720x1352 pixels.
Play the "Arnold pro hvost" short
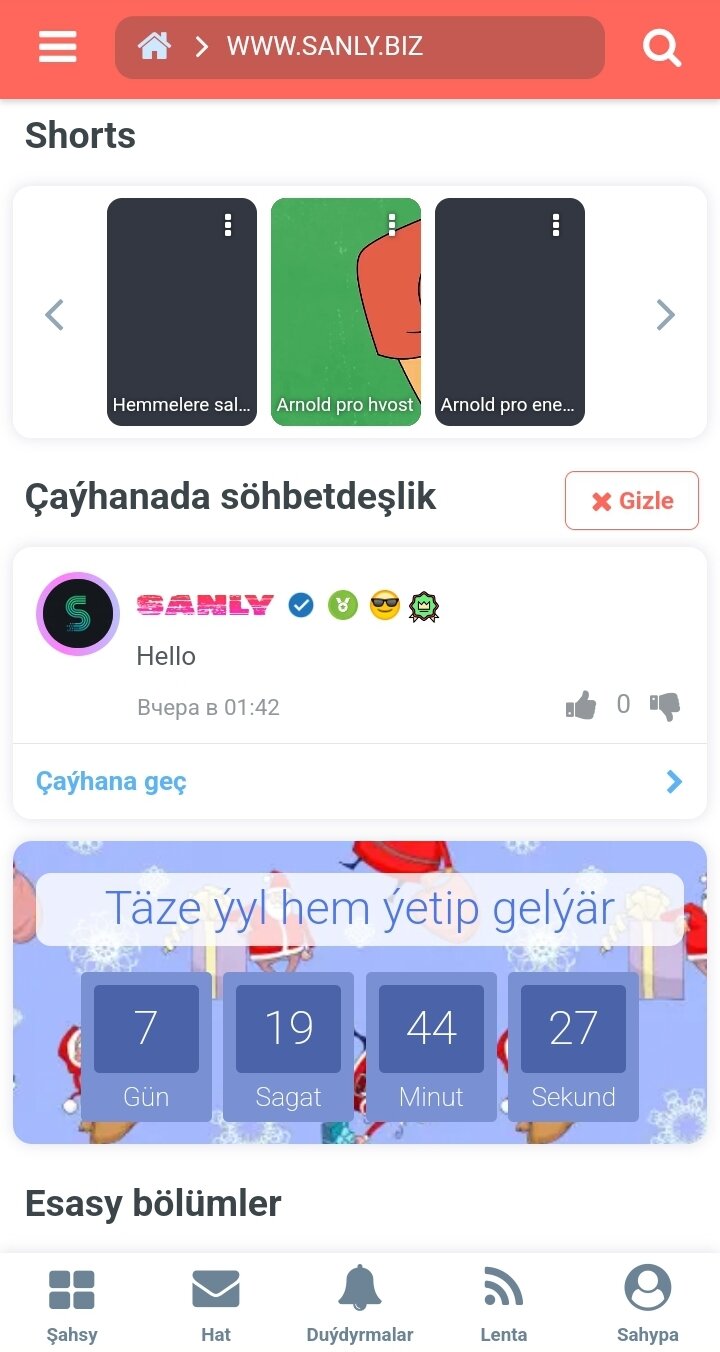coord(346,312)
